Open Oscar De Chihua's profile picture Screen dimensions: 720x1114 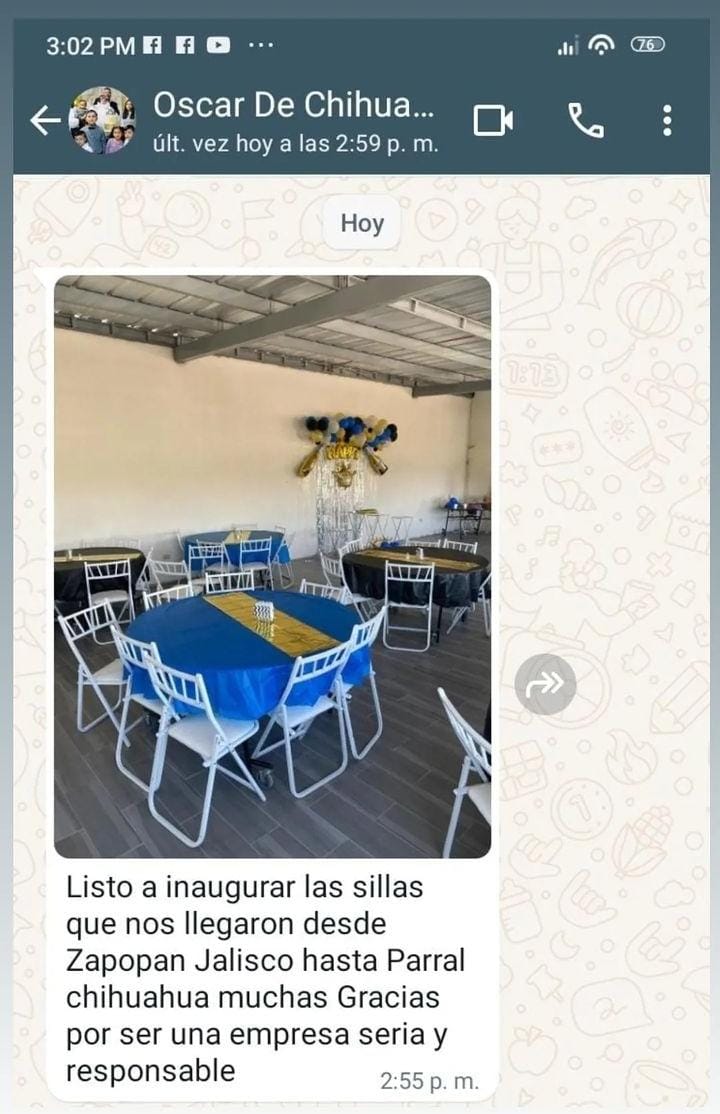102,120
